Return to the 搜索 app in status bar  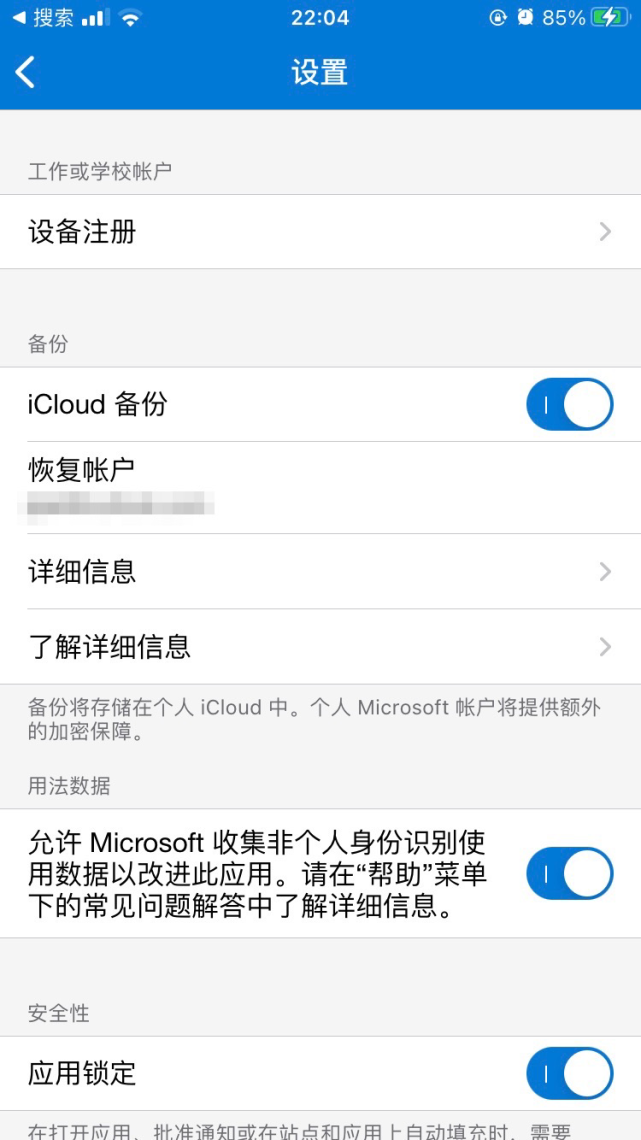(44, 18)
